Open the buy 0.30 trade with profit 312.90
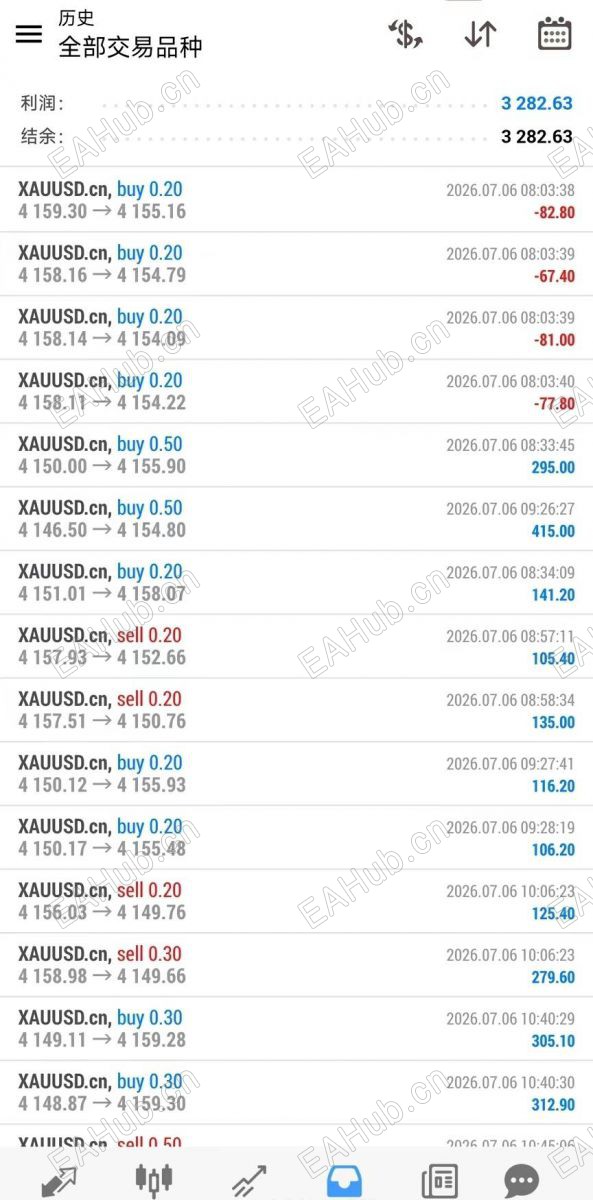This screenshot has height=1200, width=593. coord(296,1092)
